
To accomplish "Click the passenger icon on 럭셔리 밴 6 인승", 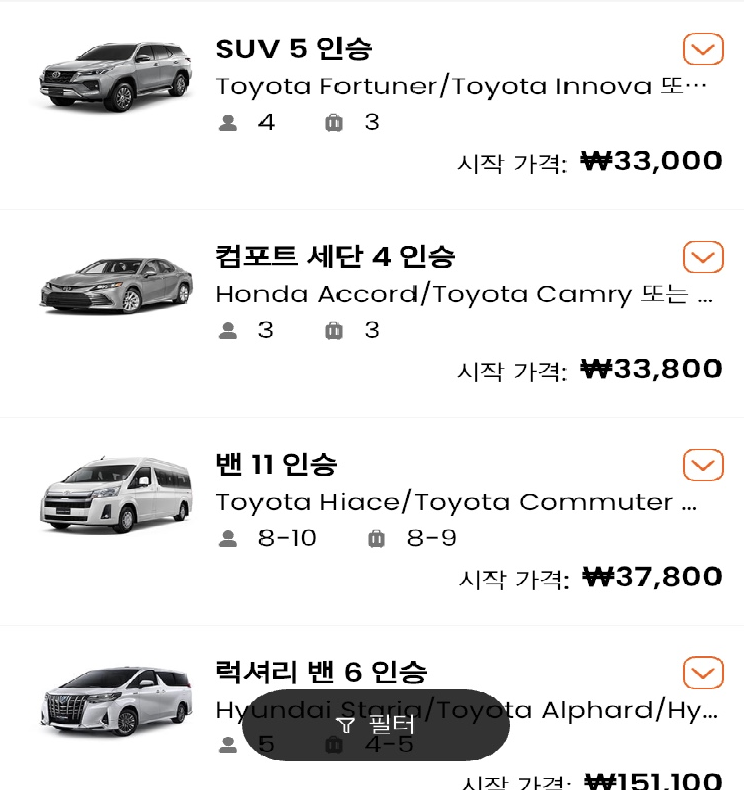I will pos(229,744).
